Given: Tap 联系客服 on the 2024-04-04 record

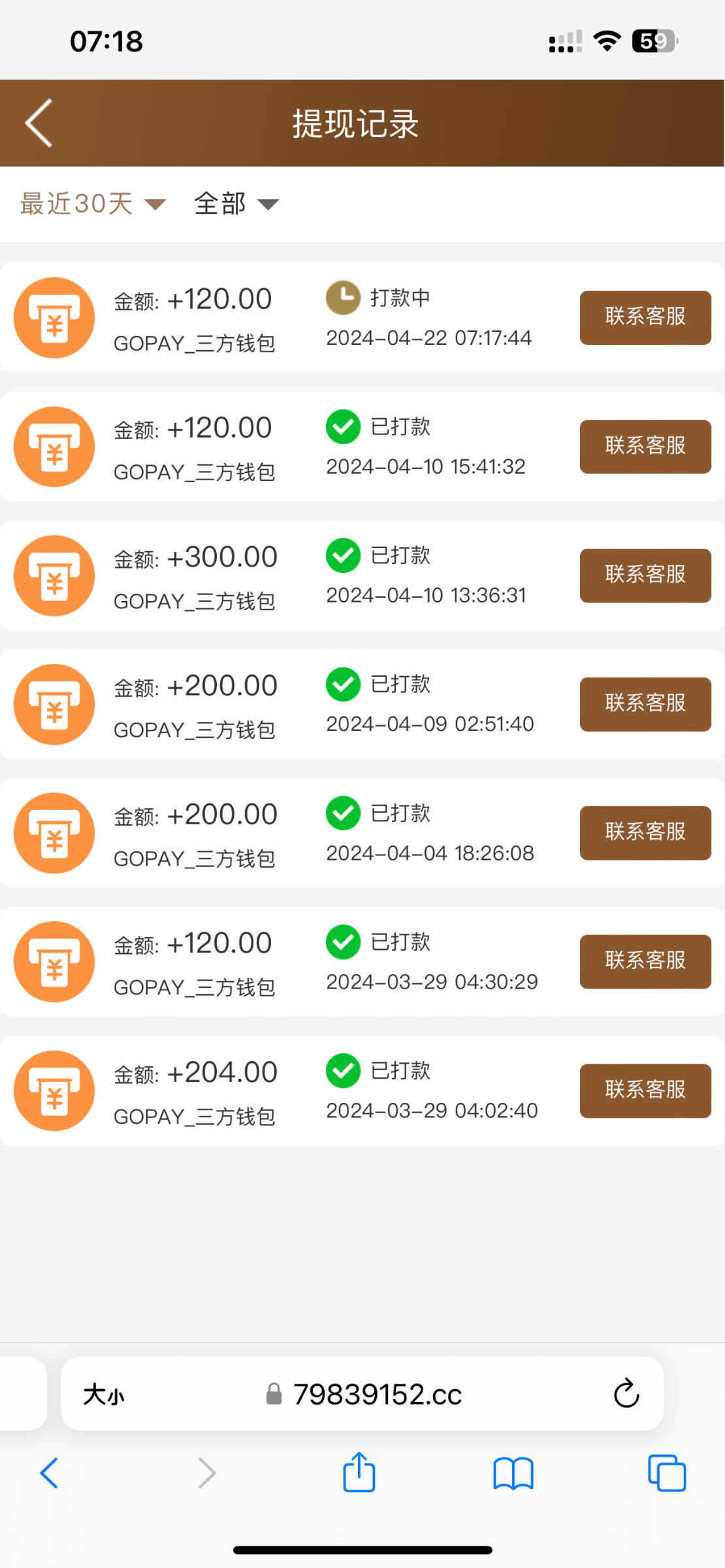Looking at the screenshot, I should coord(645,832).
